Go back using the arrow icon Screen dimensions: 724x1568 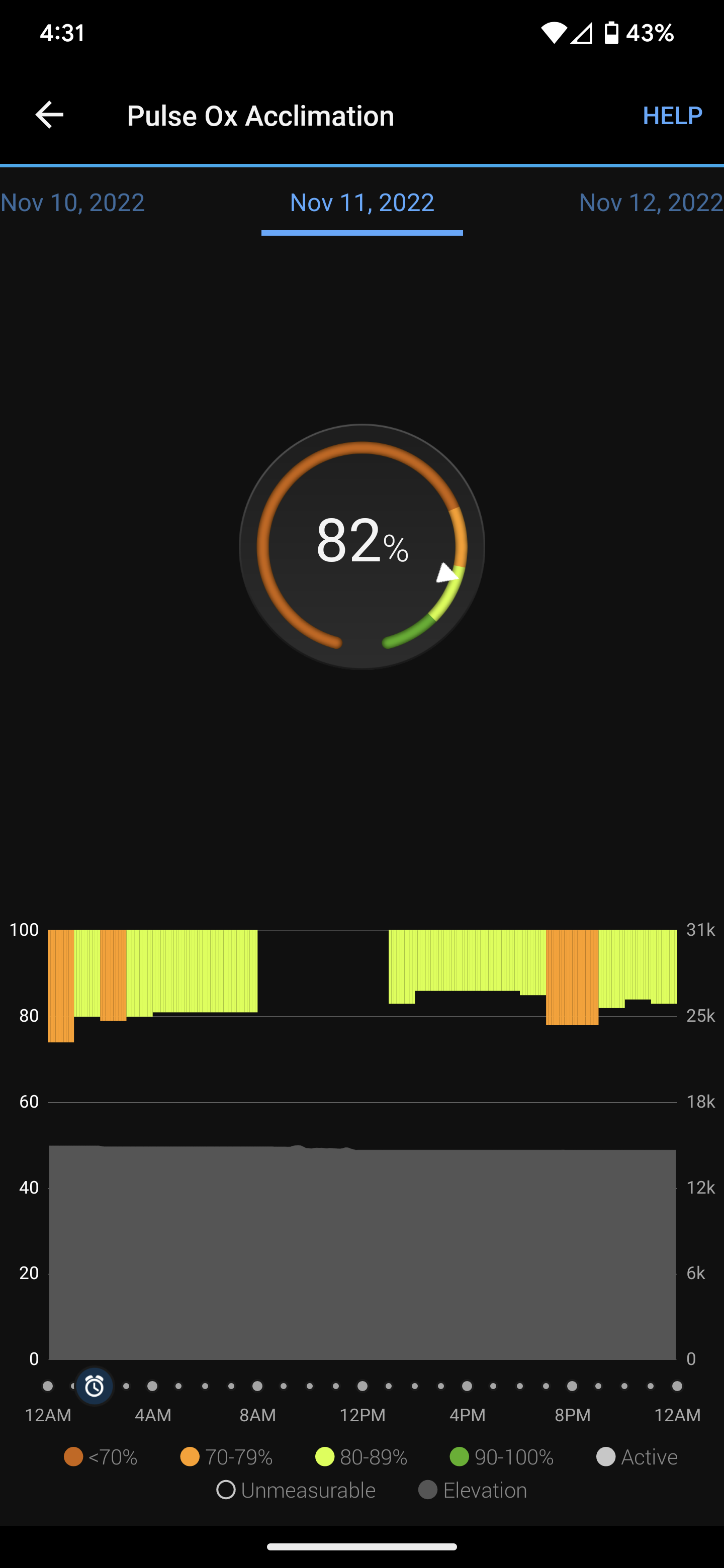(x=49, y=115)
